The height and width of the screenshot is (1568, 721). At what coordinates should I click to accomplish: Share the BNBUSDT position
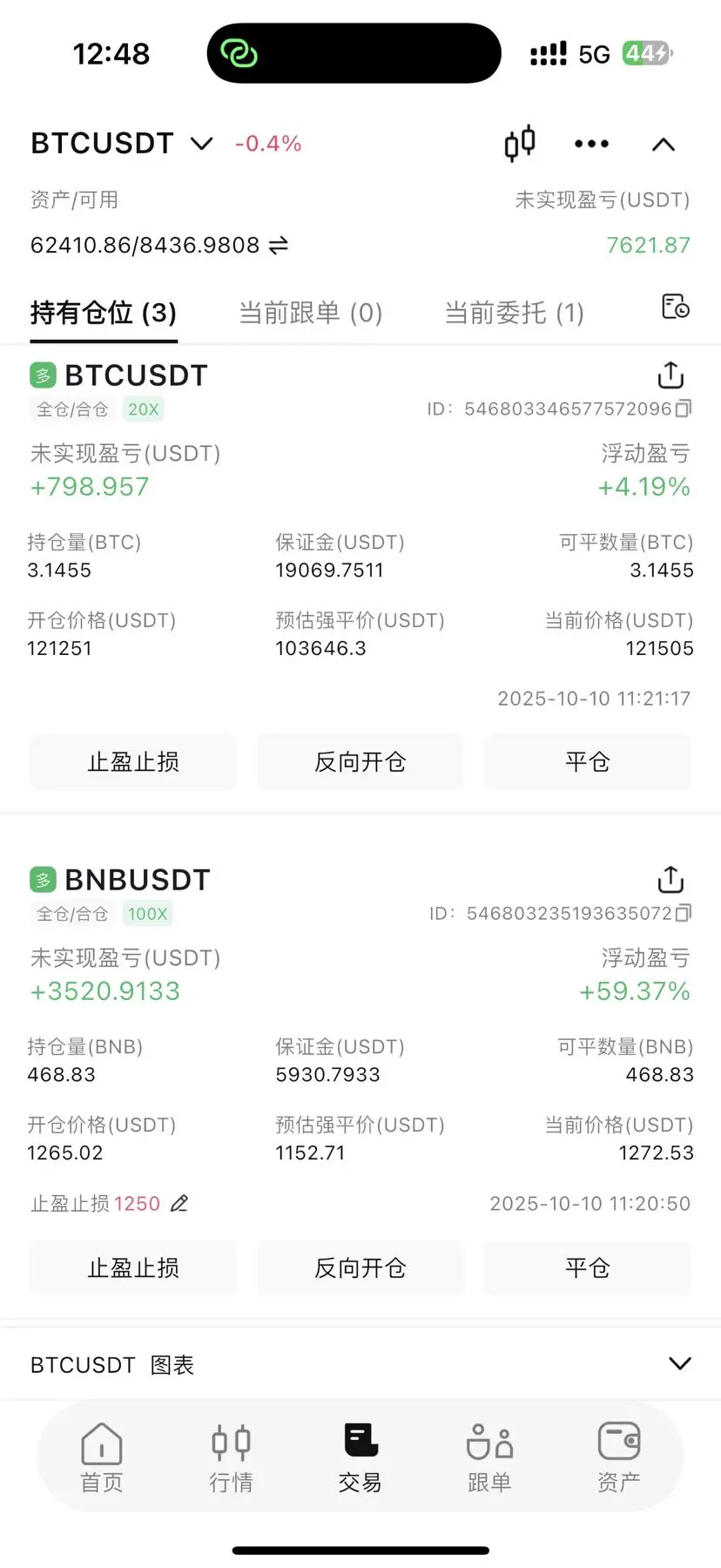coord(670,879)
